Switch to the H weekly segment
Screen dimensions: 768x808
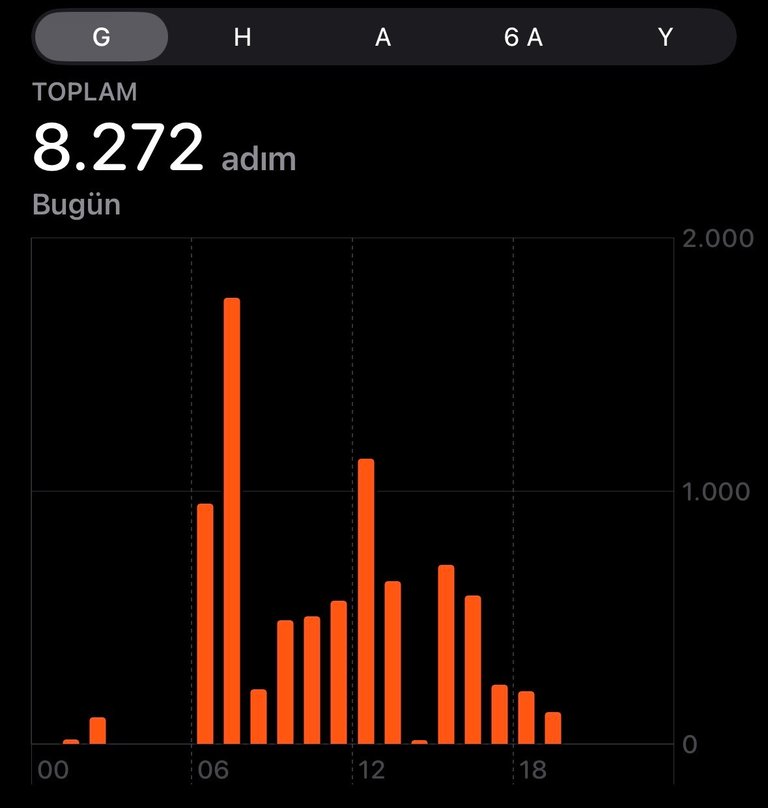[x=242, y=38]
